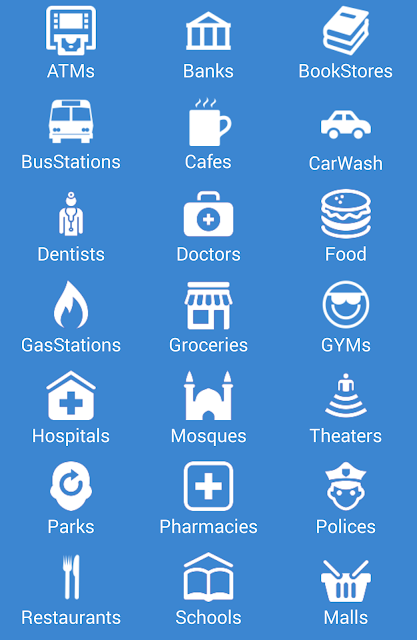
Task: Open BookStores nearby
Action: pos(346,42)
